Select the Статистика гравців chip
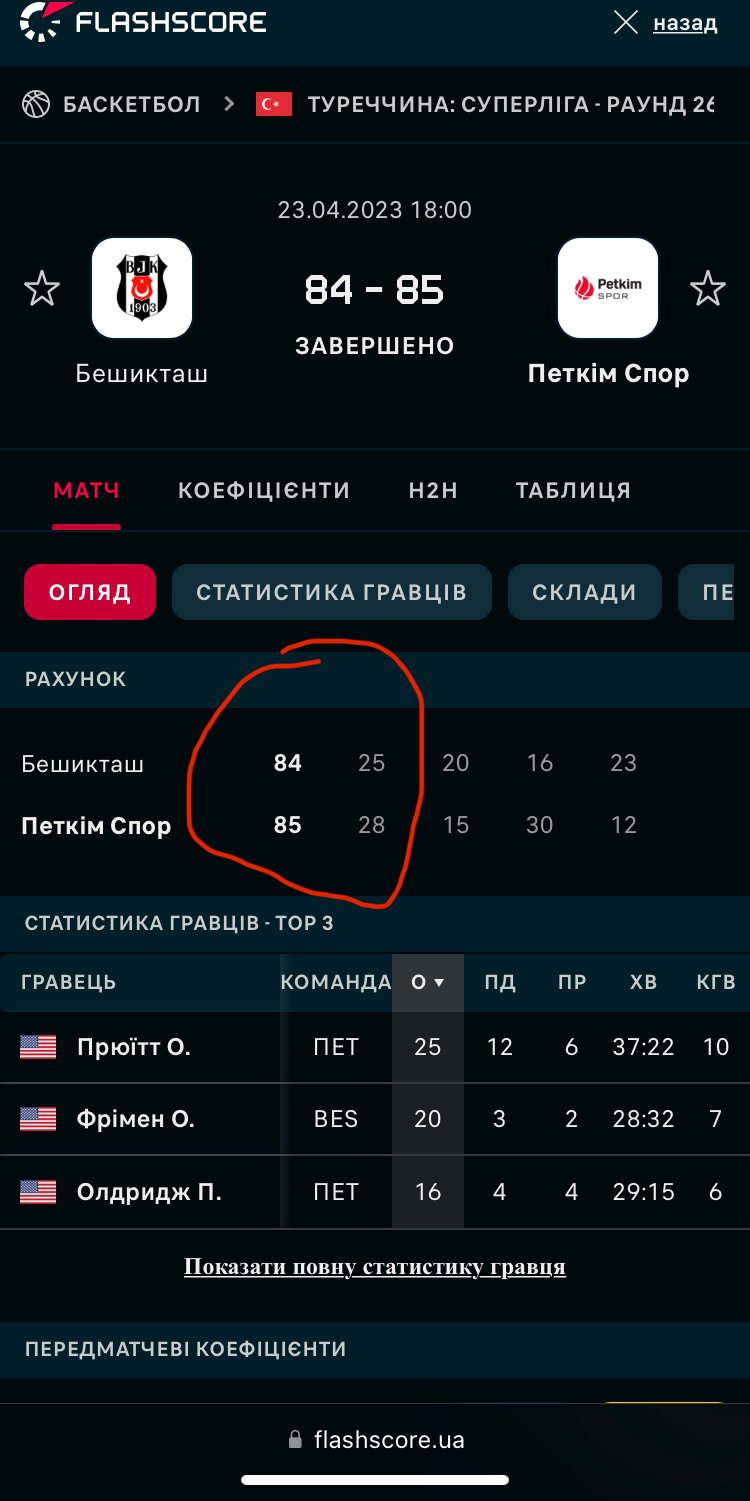Screen dimensions: 750x1501 331,592
